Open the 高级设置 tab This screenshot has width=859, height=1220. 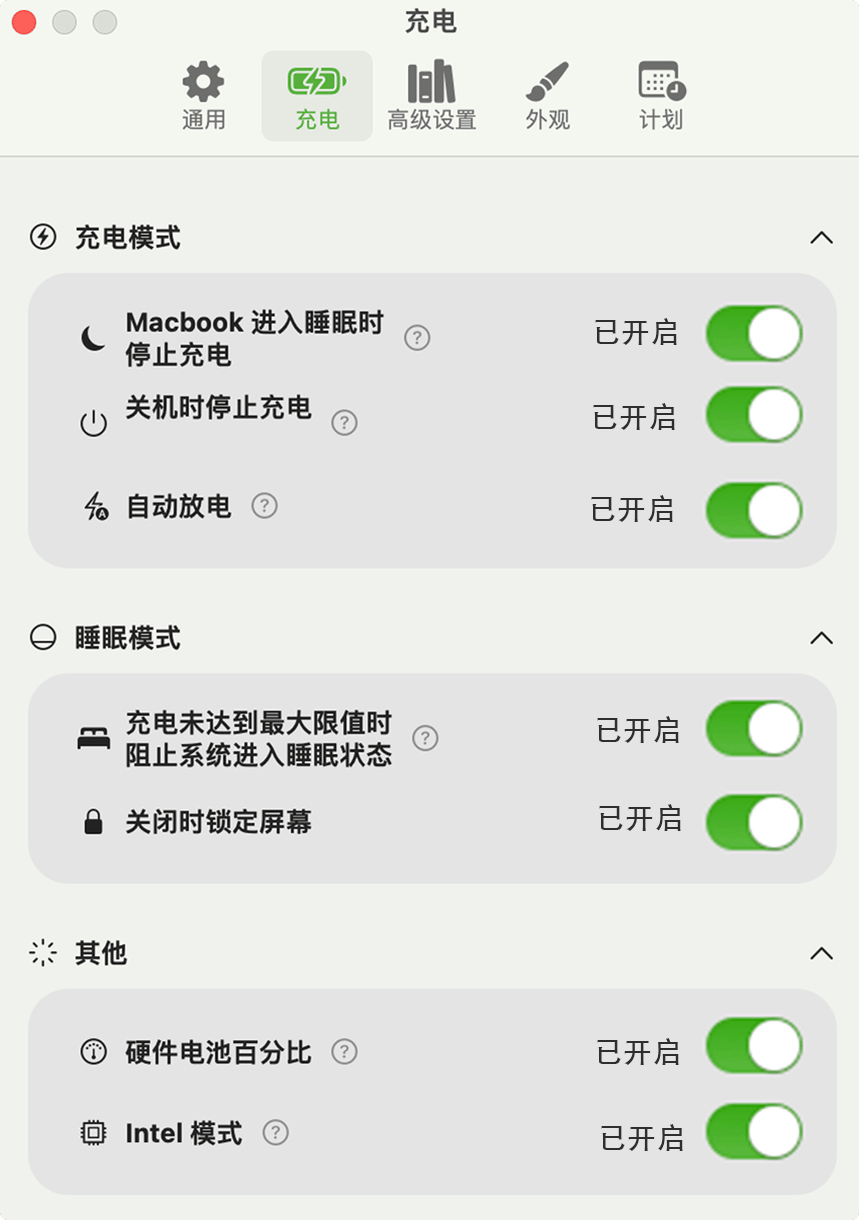[431, 97]
